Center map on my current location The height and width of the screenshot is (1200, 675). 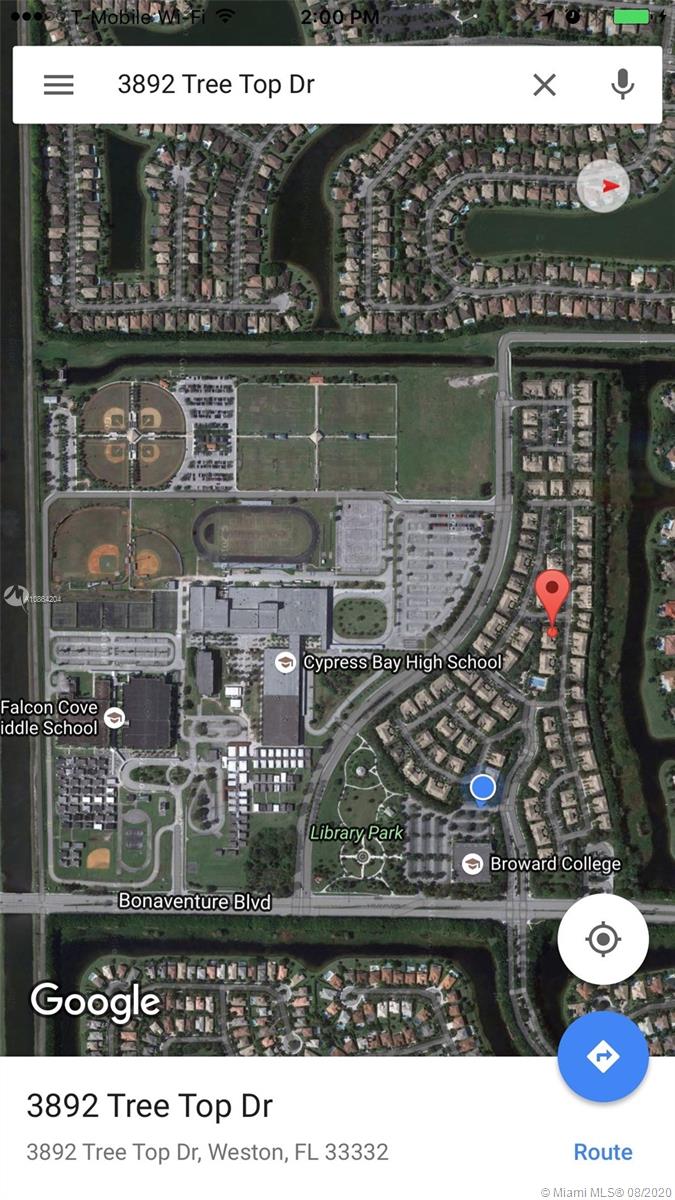[x=603, y=939]
